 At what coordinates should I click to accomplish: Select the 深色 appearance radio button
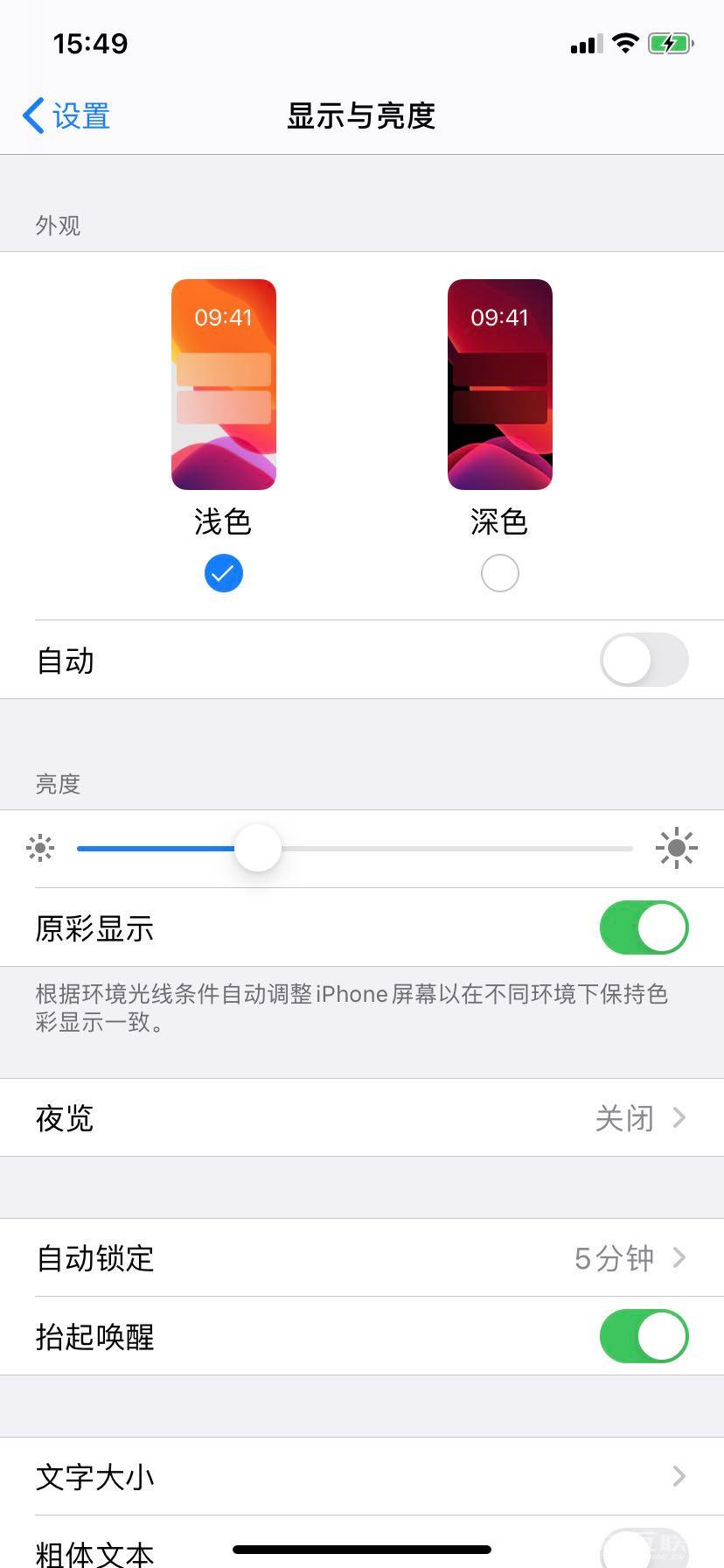click(499, 573)
